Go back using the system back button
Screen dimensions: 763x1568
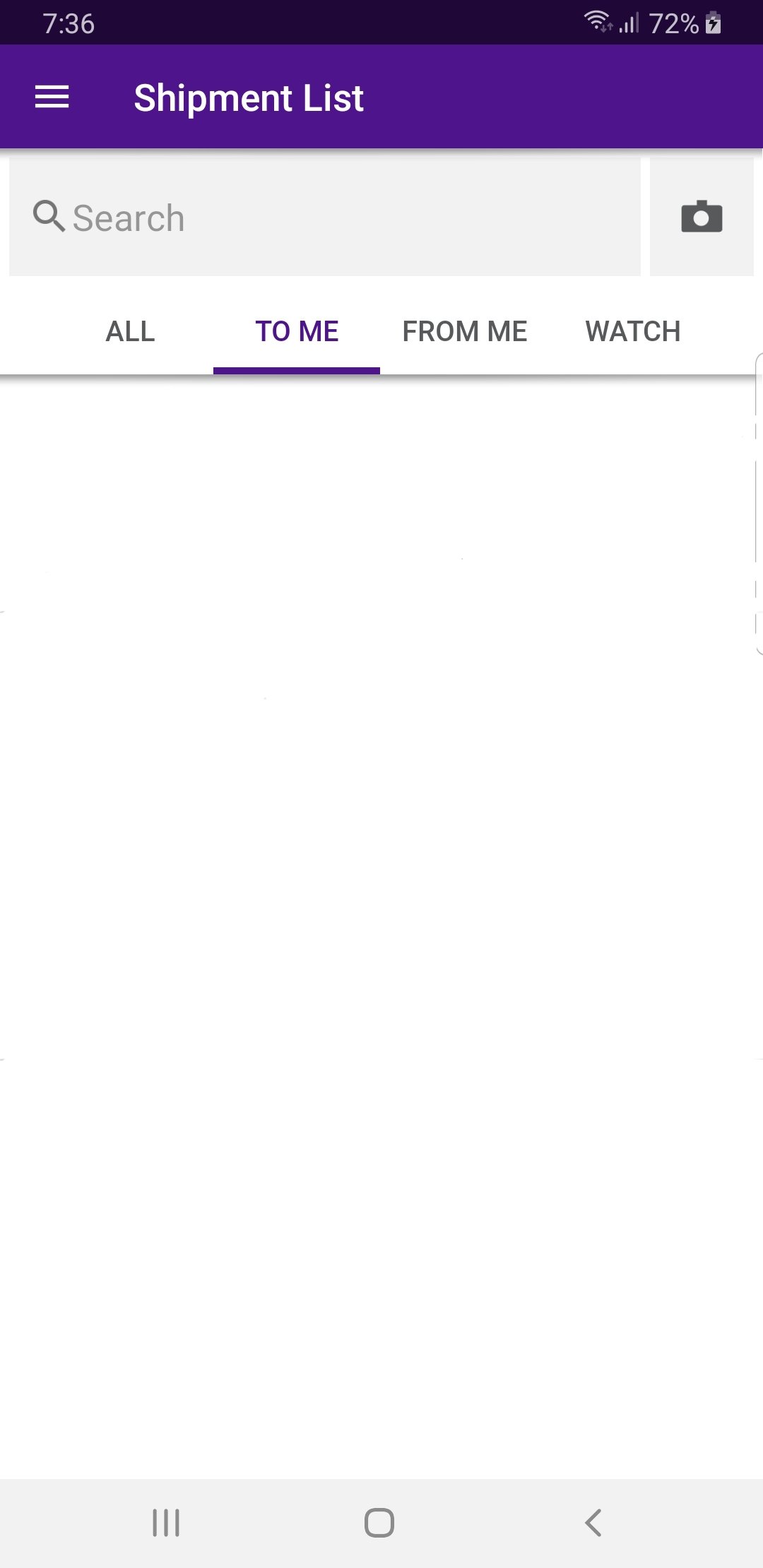click(593, 1523)
